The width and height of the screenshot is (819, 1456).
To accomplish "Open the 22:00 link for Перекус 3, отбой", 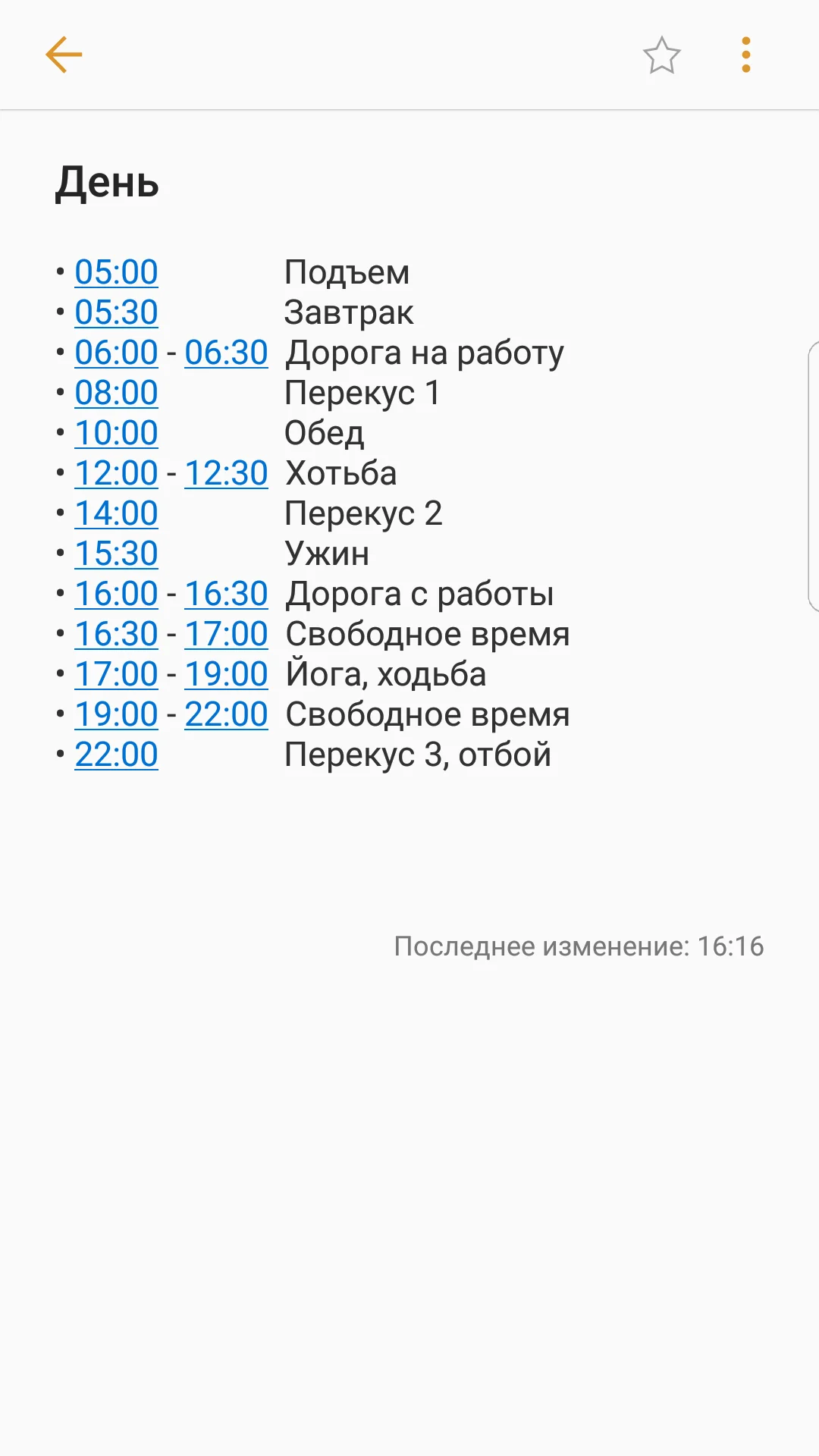I will [116, 755].
